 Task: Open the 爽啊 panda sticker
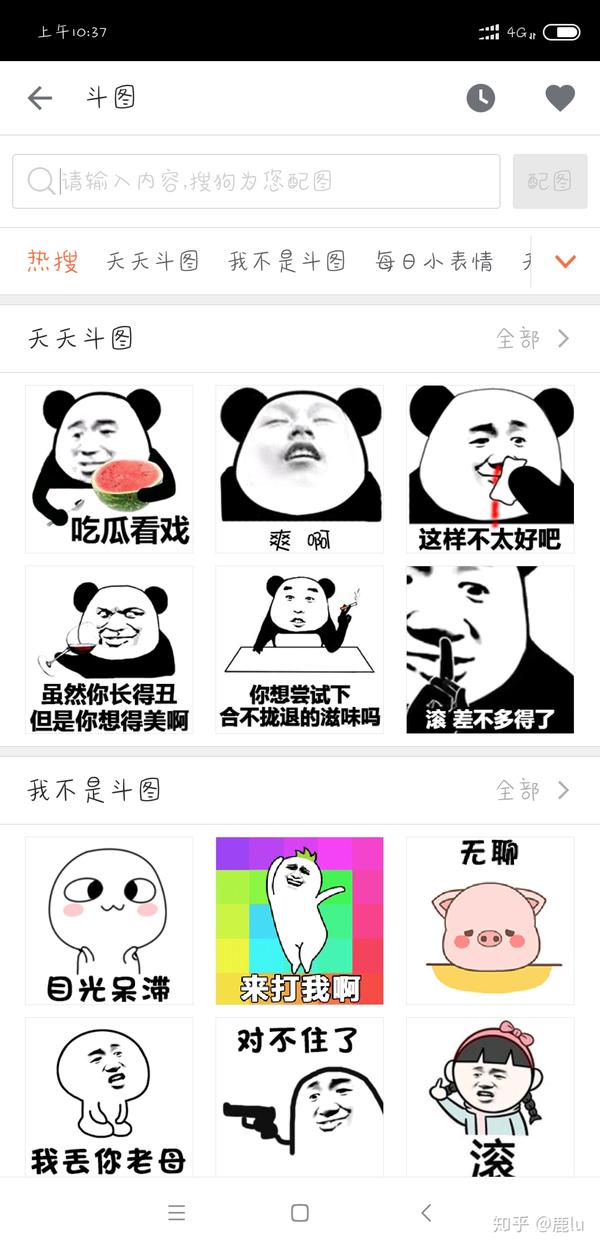coord(299,468)
